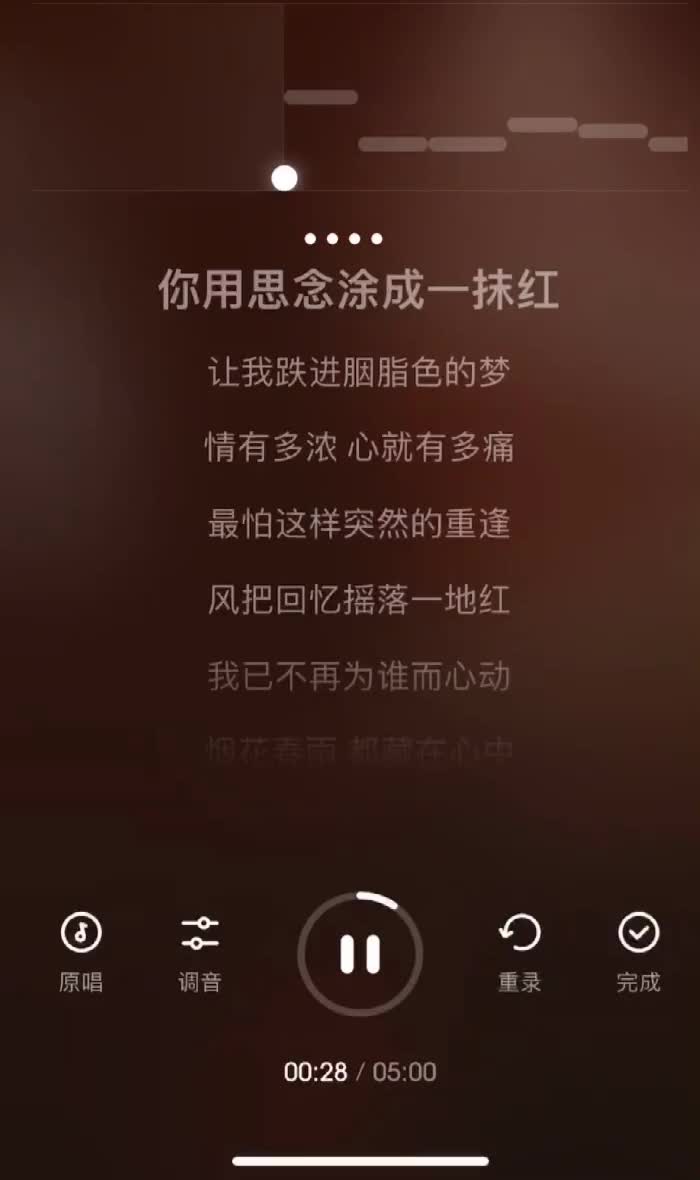Open the tuning (调音) controls

[200, 951]
